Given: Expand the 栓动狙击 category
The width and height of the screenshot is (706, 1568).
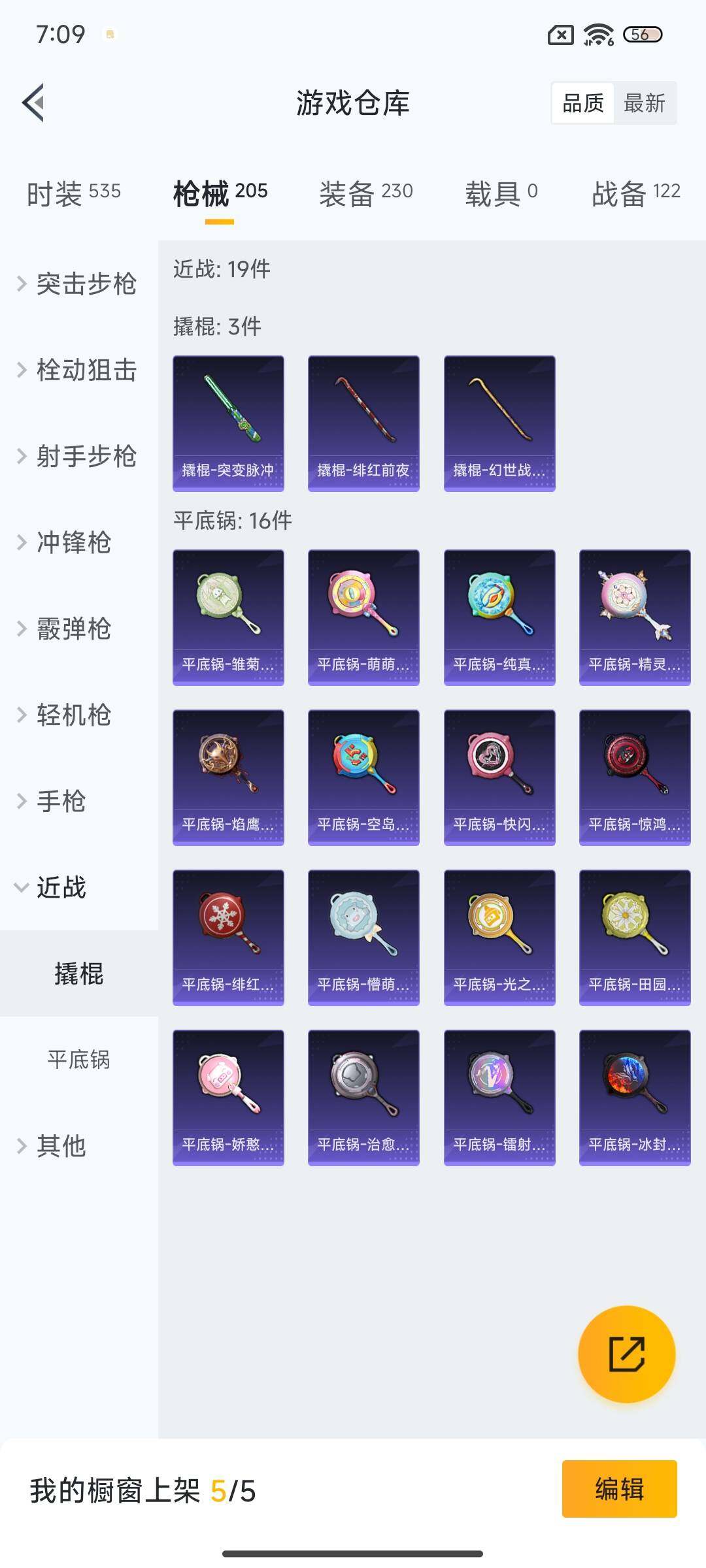Looking at the screenshot, I should point(78,370).
